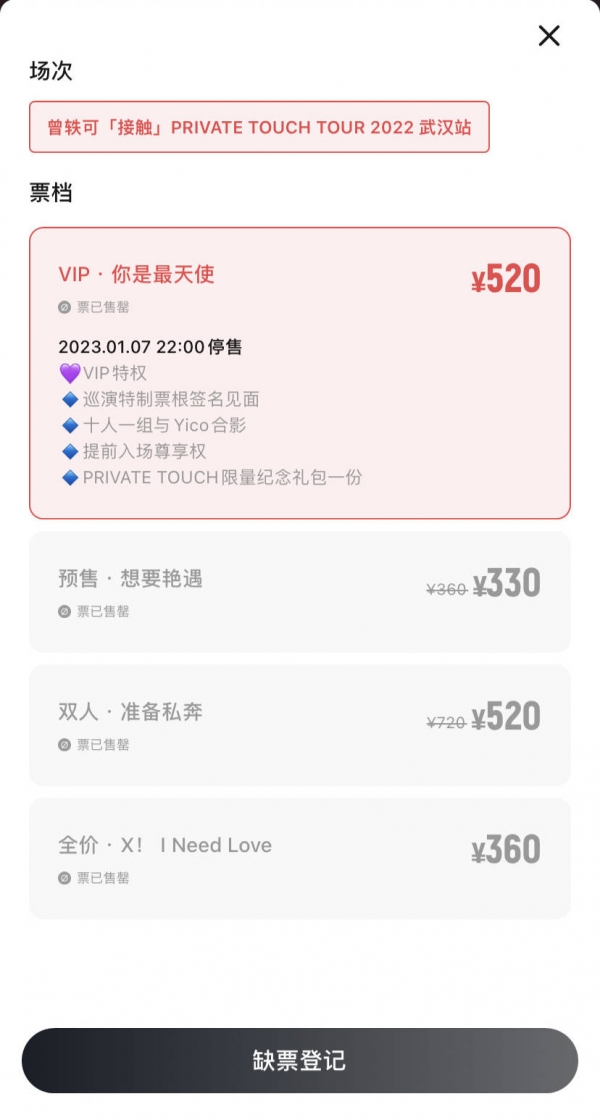Select the 武汉站 session chip
The height and width of the screenshot is (1120, 600).
point(259,127)
